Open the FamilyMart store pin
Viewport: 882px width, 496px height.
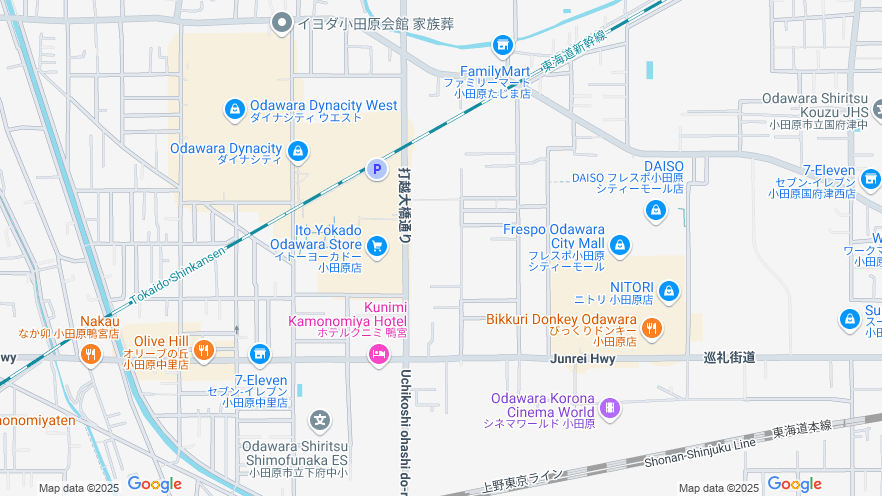pyautogui.click(x=502, y=45)
